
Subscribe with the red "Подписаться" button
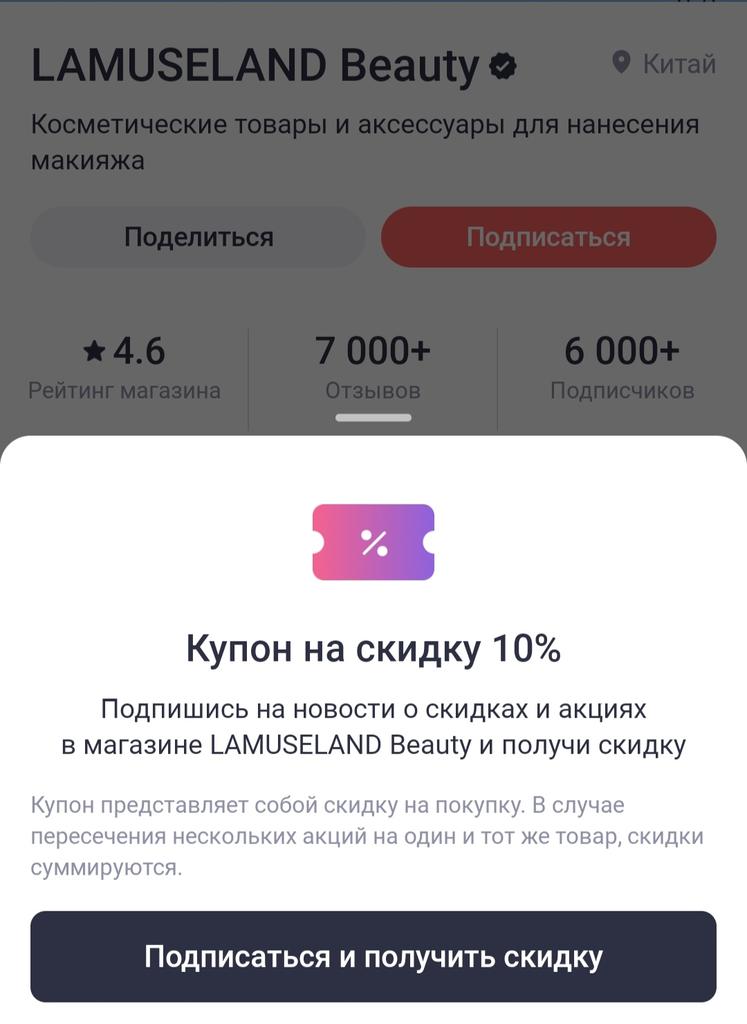[x=548, y=237]
